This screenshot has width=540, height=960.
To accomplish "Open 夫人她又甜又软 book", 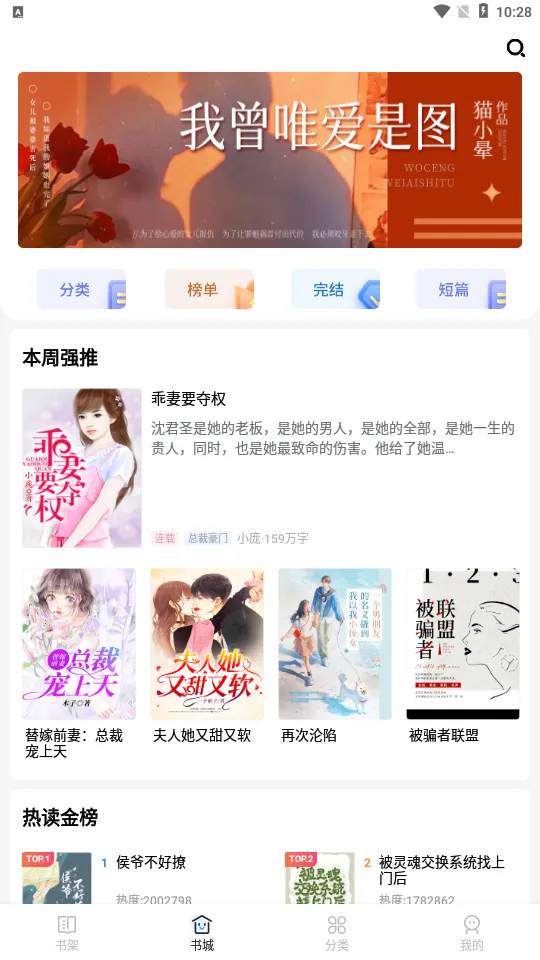I will point(207,656).
